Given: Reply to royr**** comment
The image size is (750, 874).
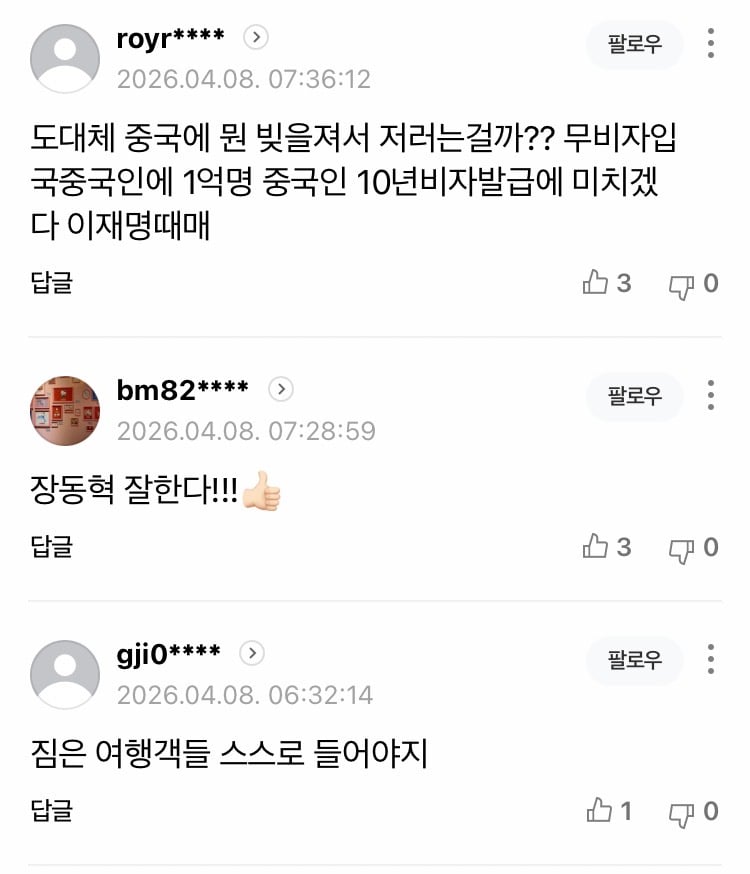Looking at the screenshot, I should coord(52,283).
